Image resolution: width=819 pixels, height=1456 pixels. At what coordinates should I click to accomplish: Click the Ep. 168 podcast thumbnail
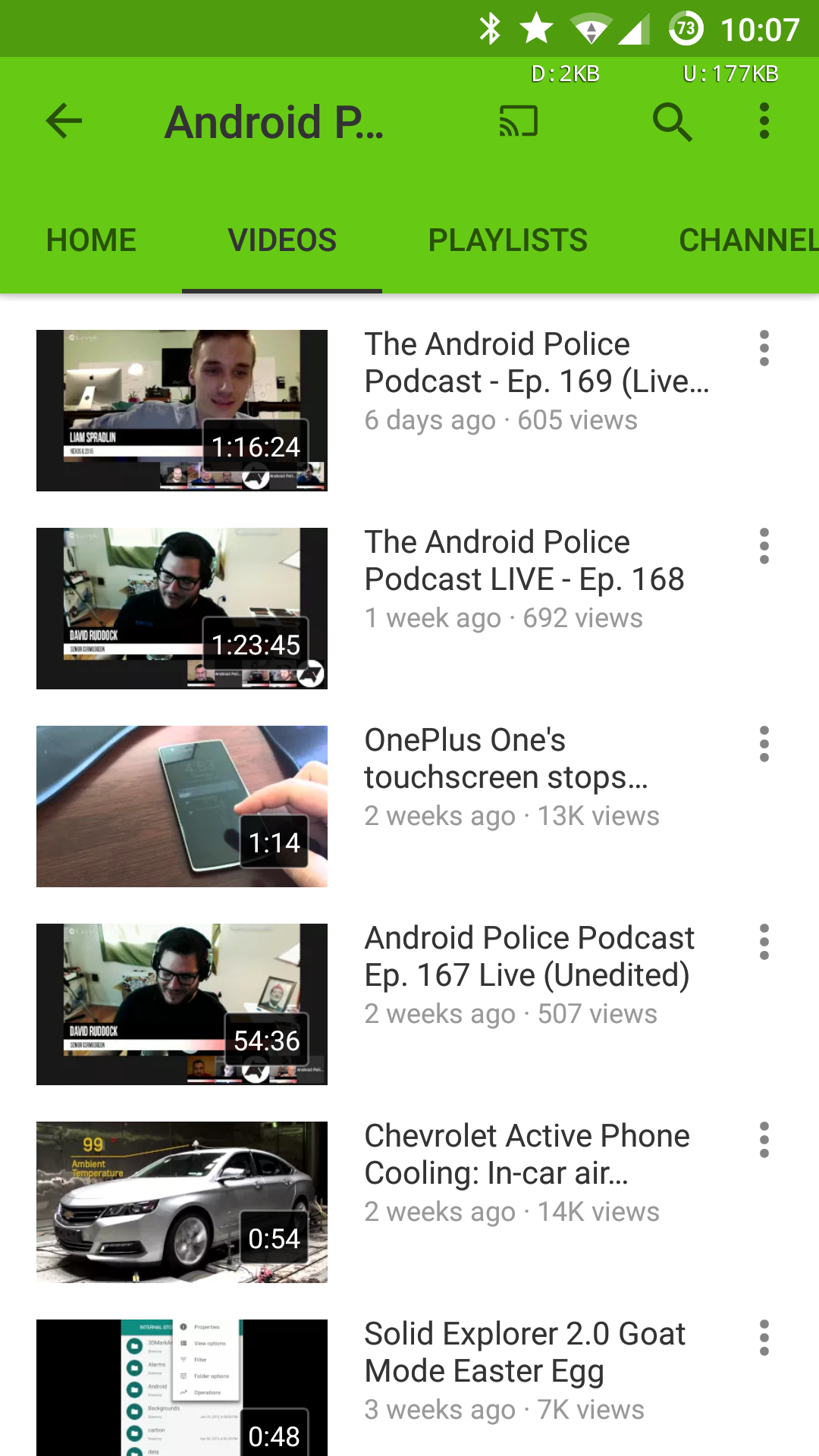[182, 608]
